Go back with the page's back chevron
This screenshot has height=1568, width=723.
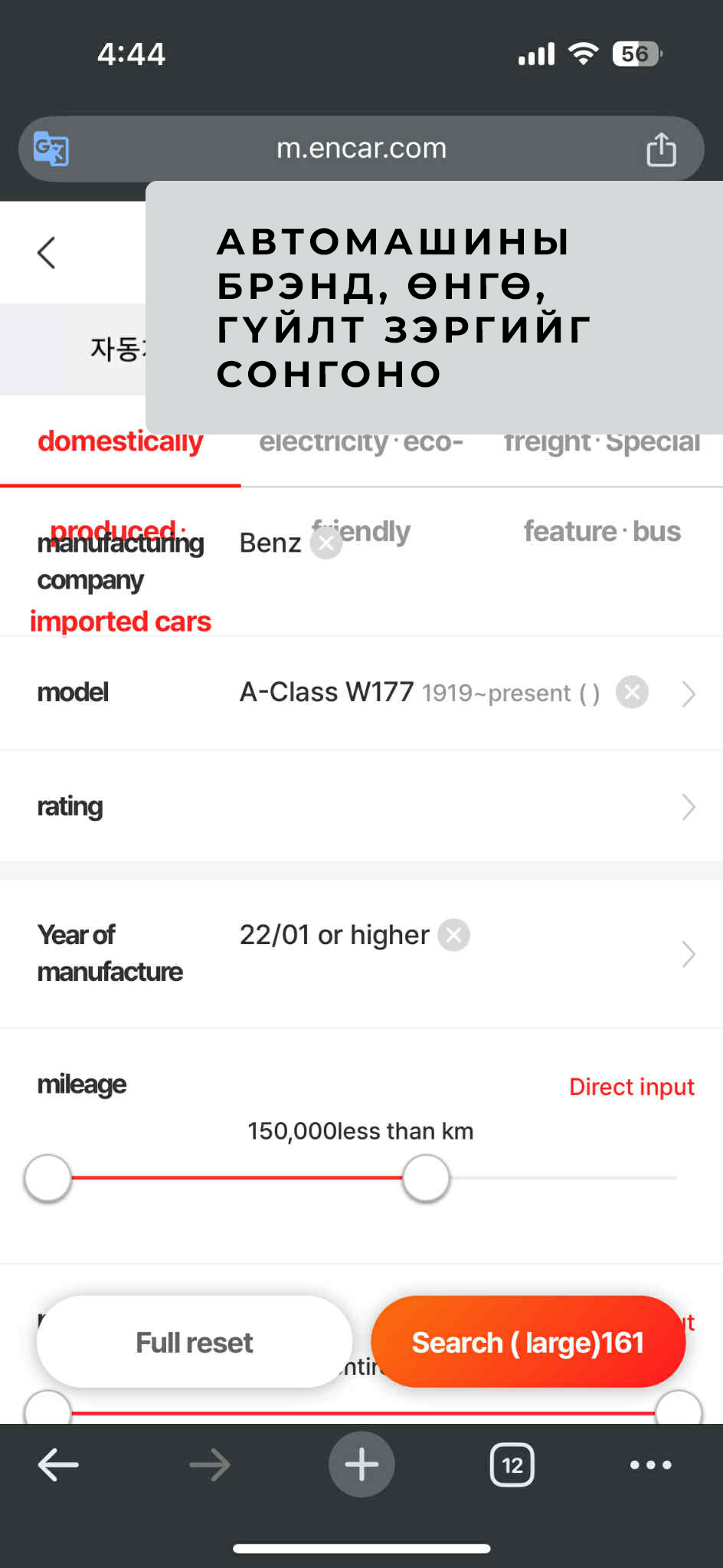47,253
